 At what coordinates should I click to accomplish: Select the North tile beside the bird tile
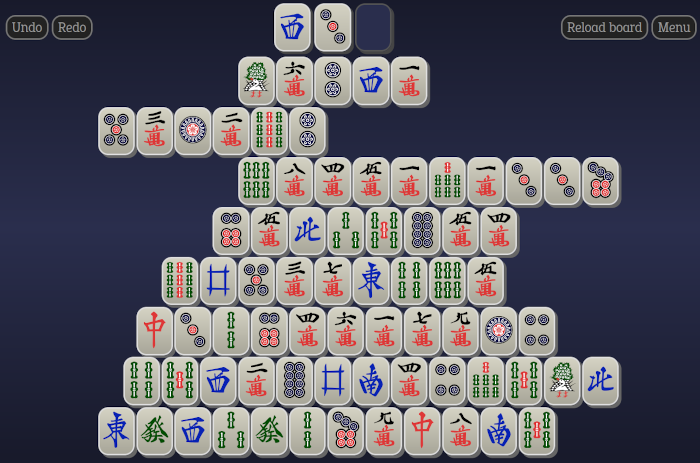point(600,380)
